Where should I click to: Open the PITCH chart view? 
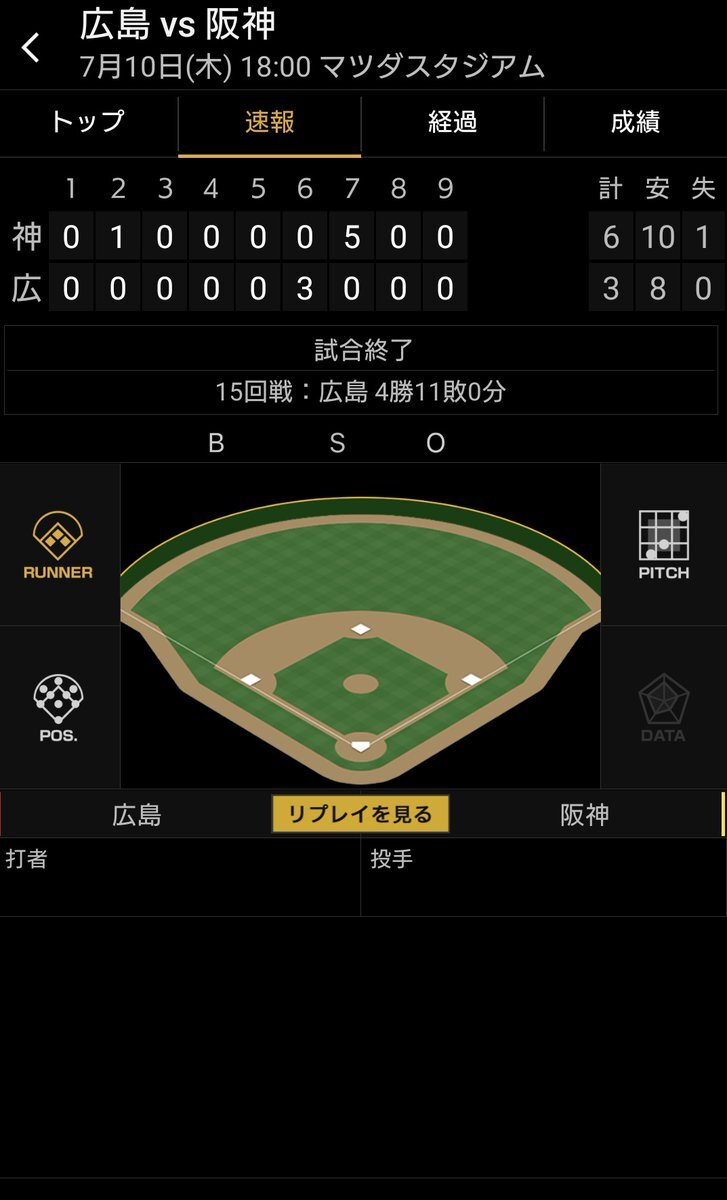click(664, 545)
